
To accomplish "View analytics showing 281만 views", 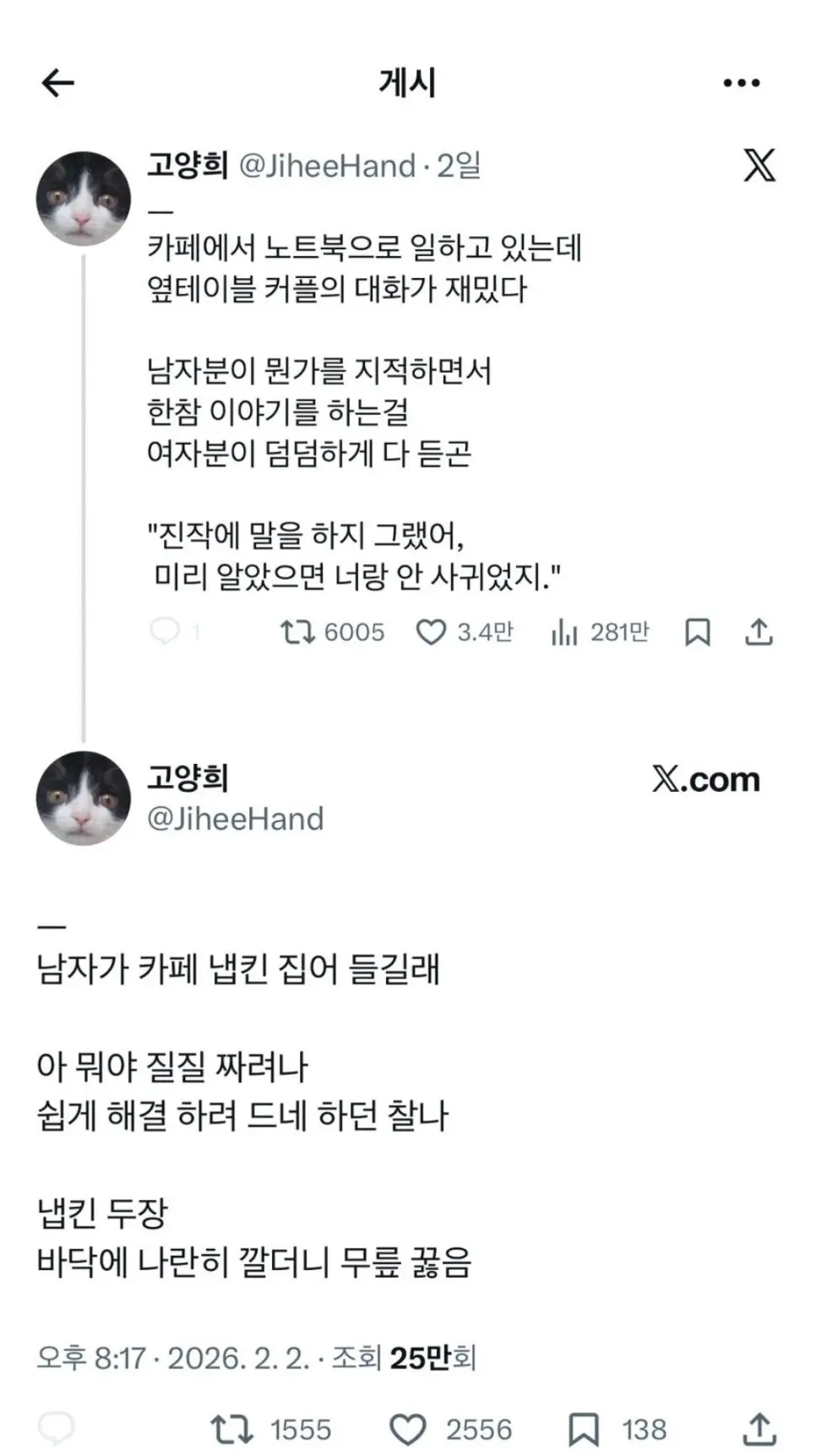I will tap(563, 632).
